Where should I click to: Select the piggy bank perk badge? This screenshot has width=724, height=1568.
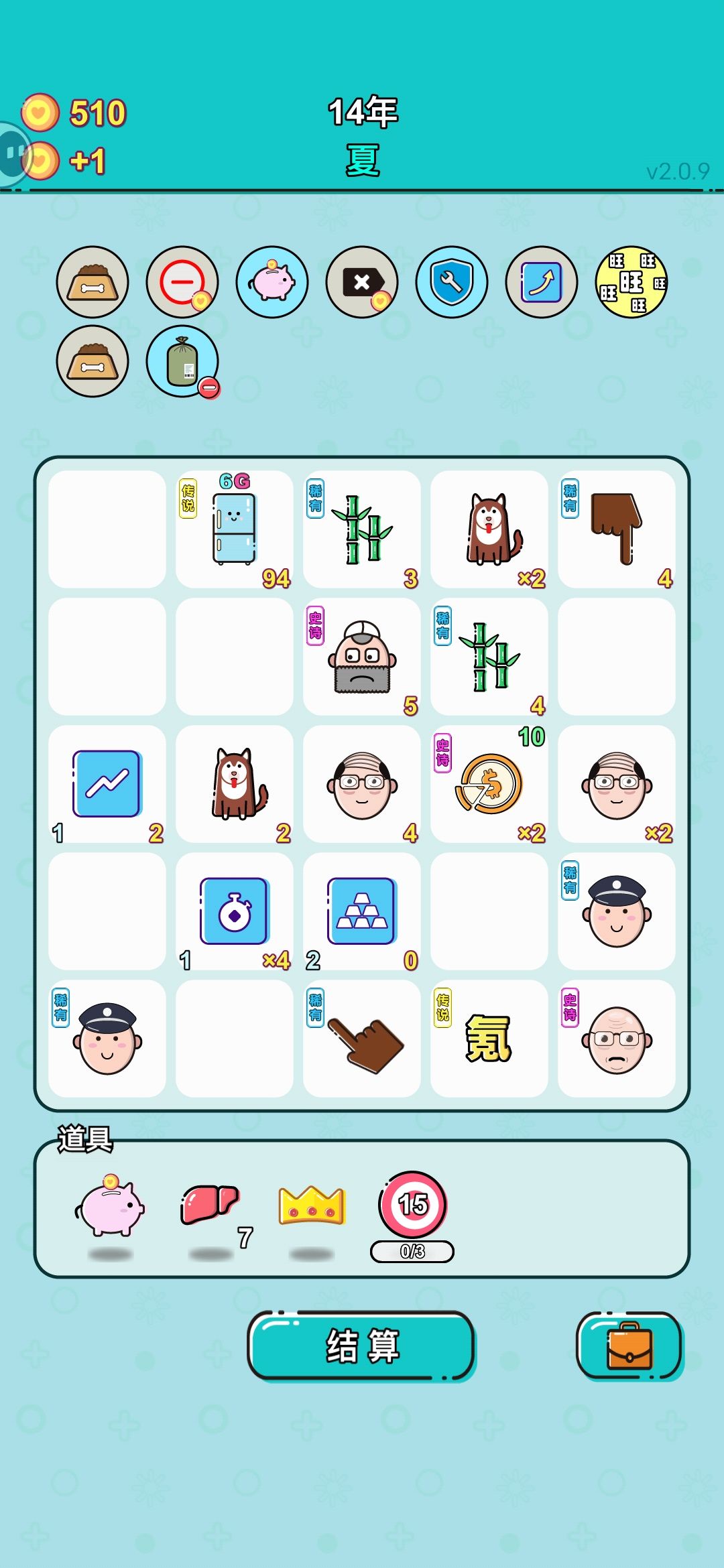click(x=272, y=282)
